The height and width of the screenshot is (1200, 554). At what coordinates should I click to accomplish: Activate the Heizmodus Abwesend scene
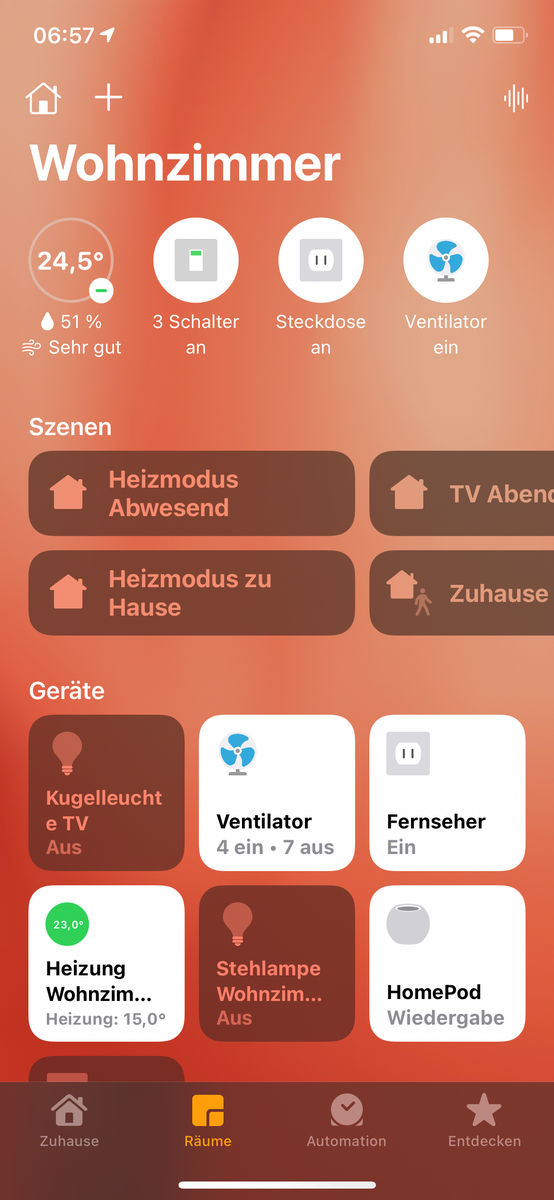[192, 493]
